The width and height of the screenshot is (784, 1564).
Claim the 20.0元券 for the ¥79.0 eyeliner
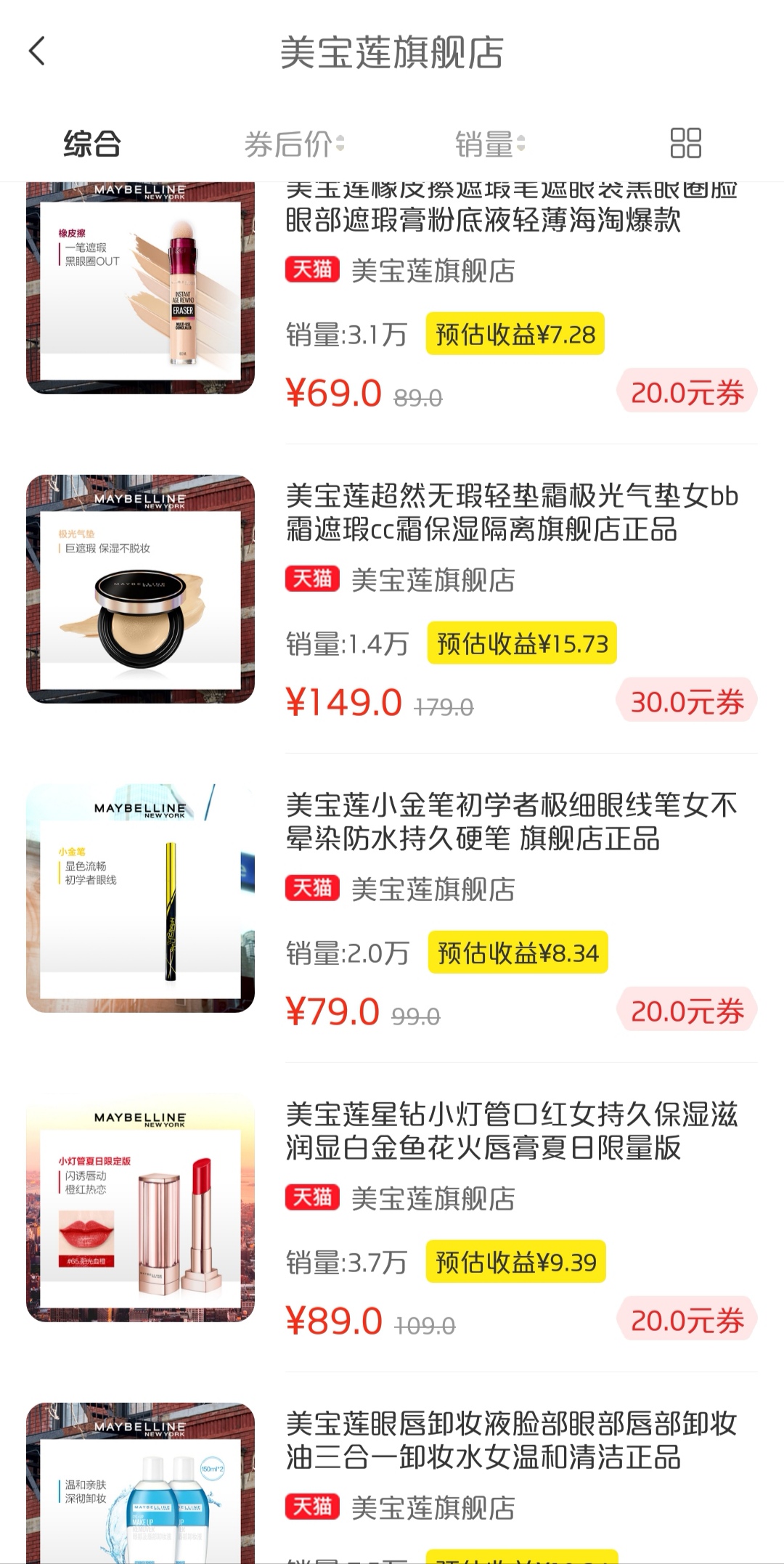coord(687,1011)
